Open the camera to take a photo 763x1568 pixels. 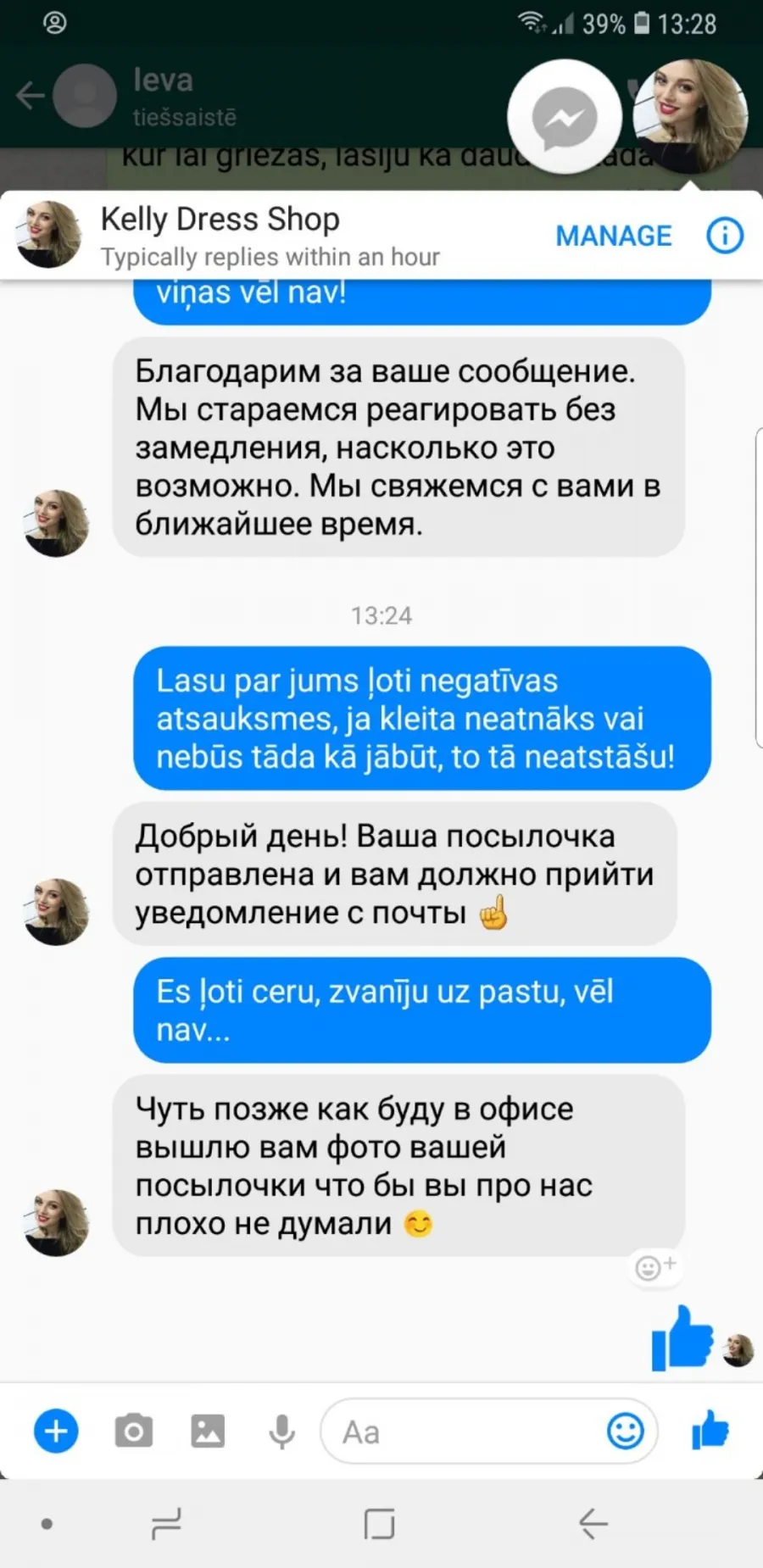[x=133, y=1432]
